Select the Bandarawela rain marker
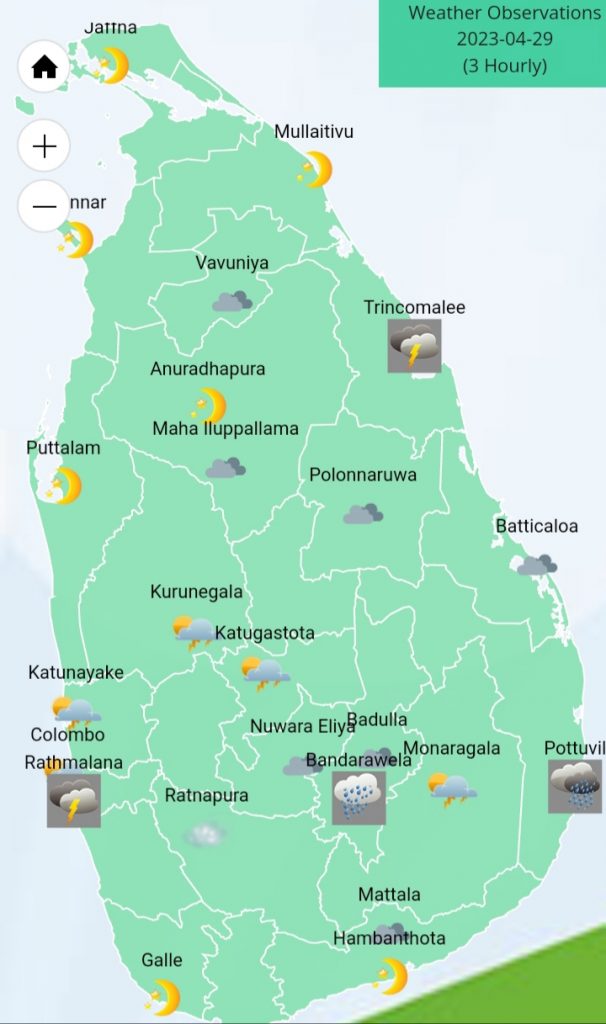606x1024 pixels. tap(359, 798)
